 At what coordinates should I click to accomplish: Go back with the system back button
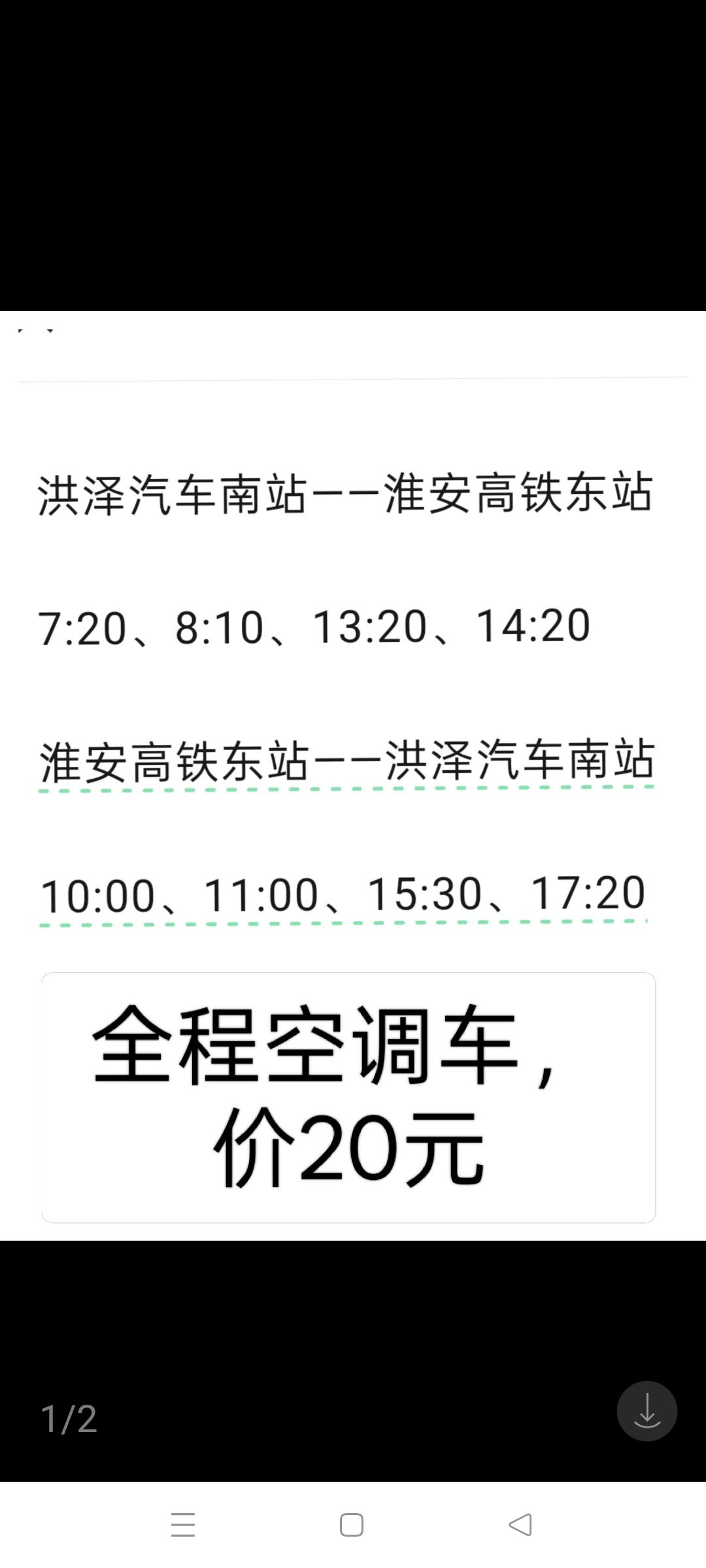[520, 1525]
